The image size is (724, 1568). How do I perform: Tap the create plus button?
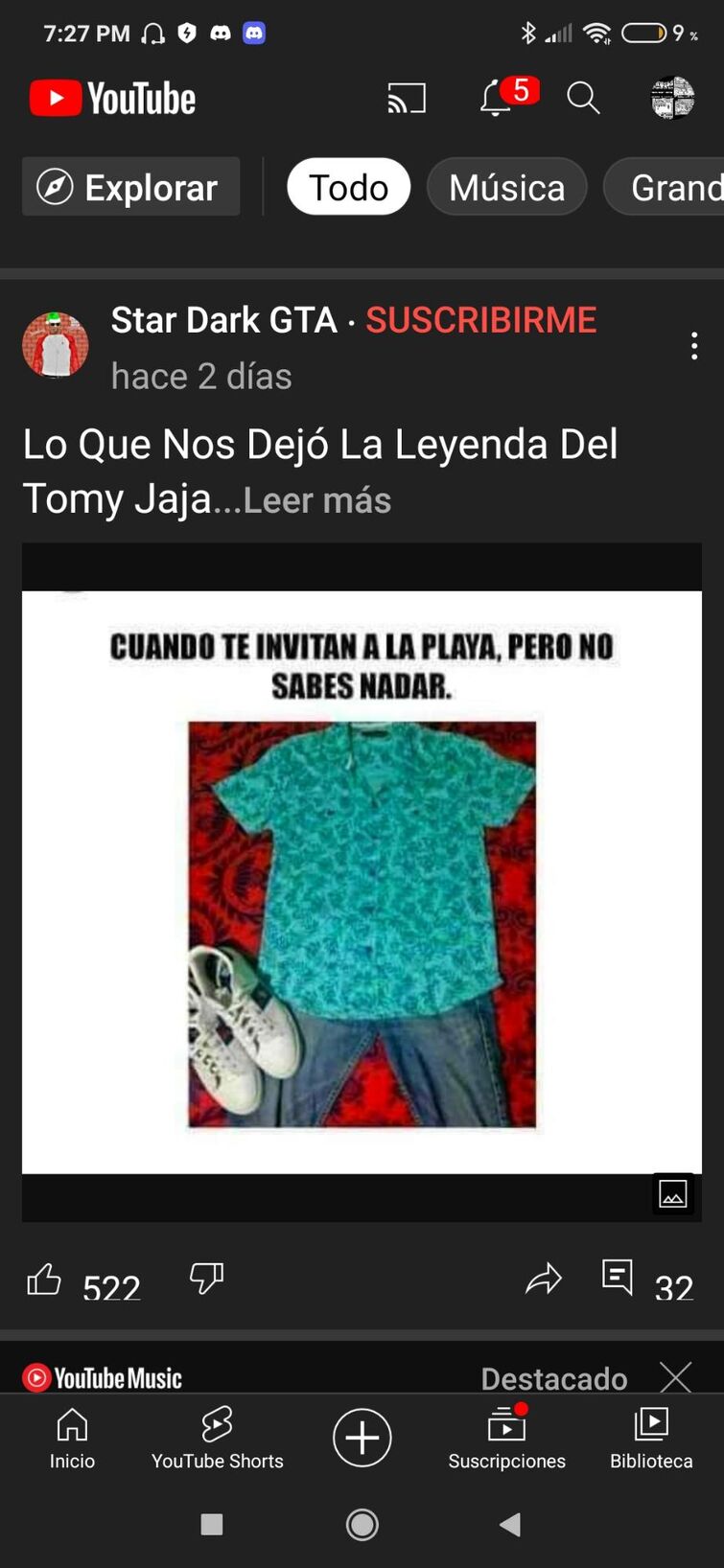(x=362, y=1438)
